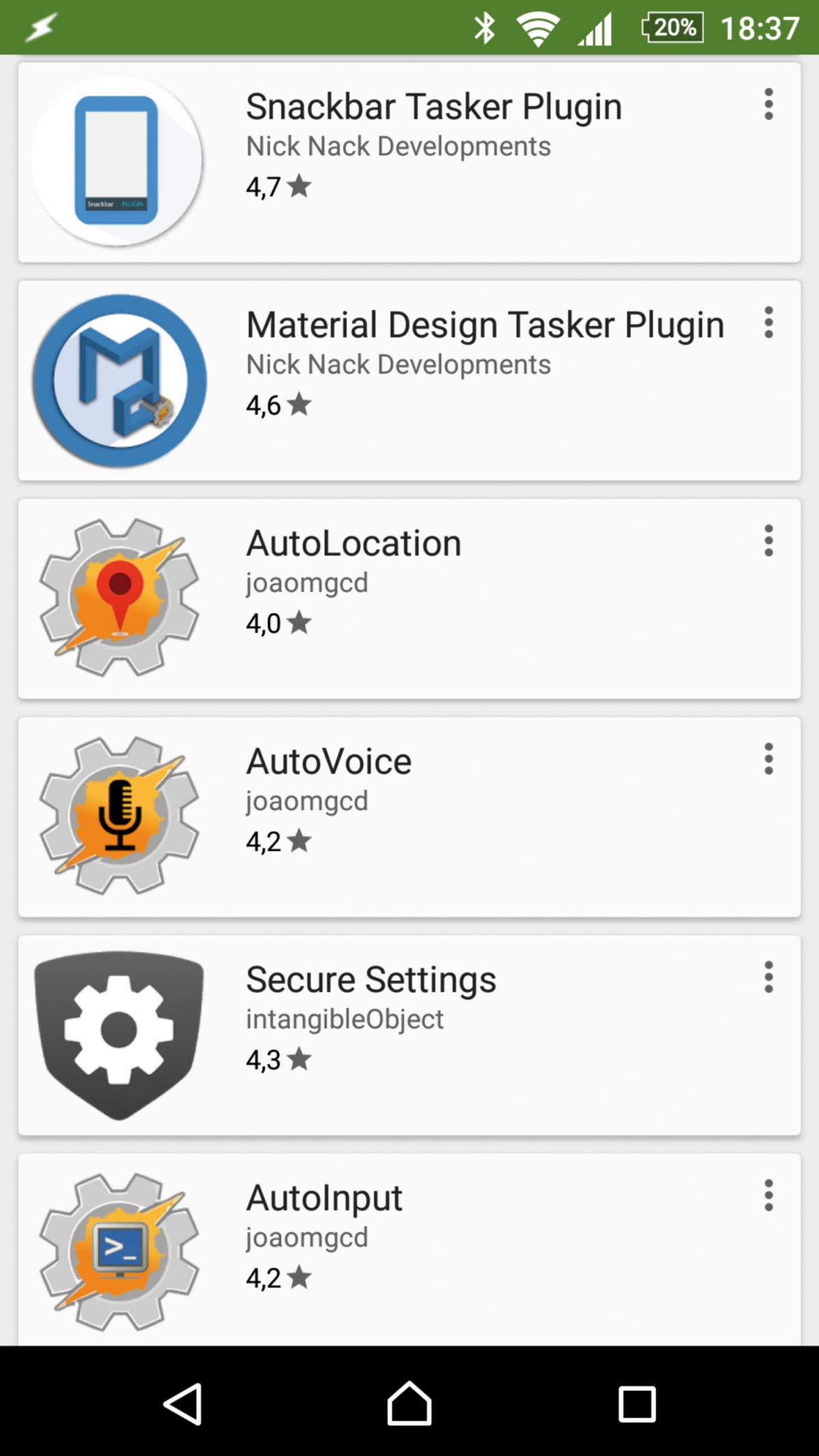Go back with the system back button
819x1456 pixels.
click(182, 1403)
